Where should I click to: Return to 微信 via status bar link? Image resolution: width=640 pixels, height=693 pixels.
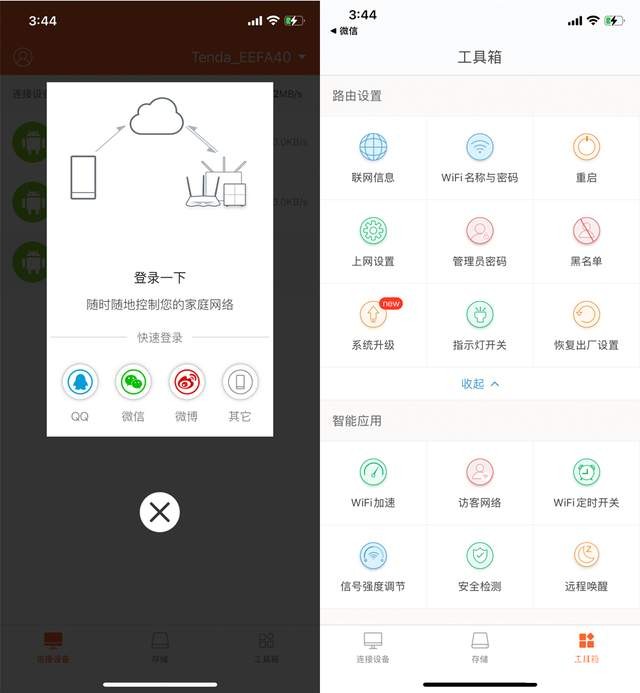344,31
